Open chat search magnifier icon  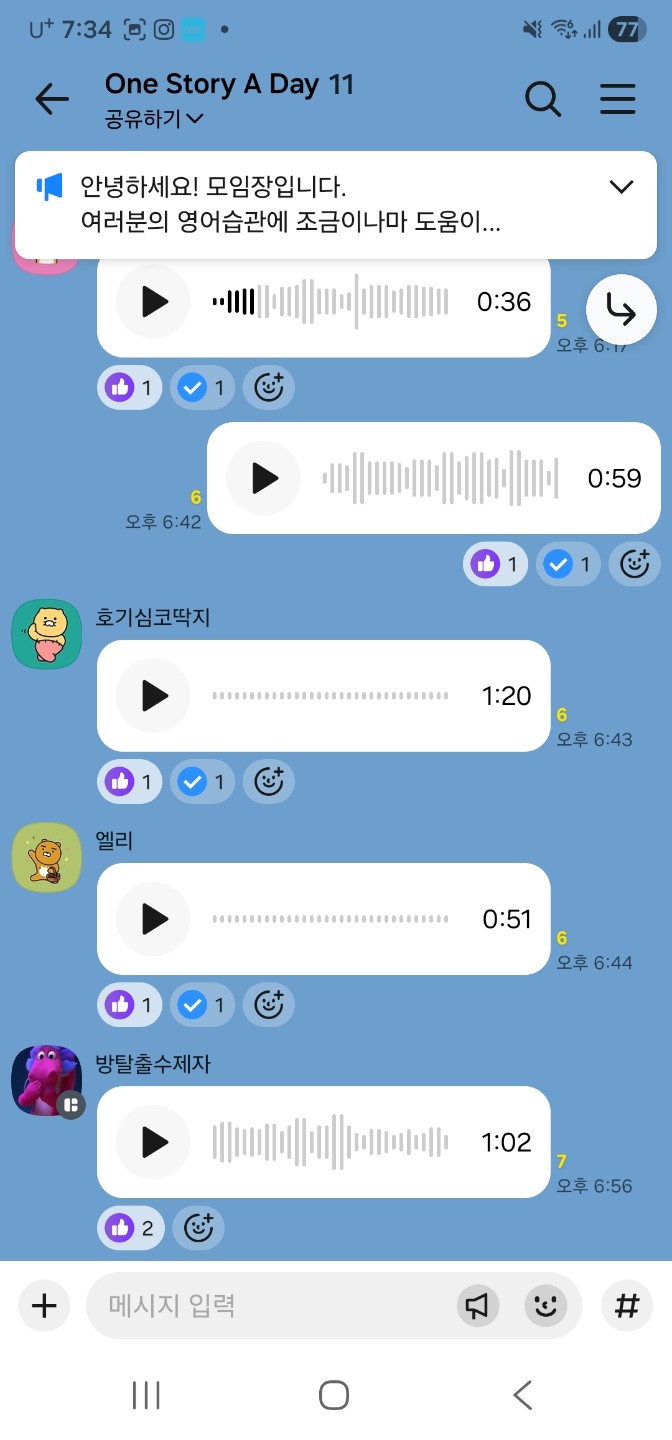[542, 98]
